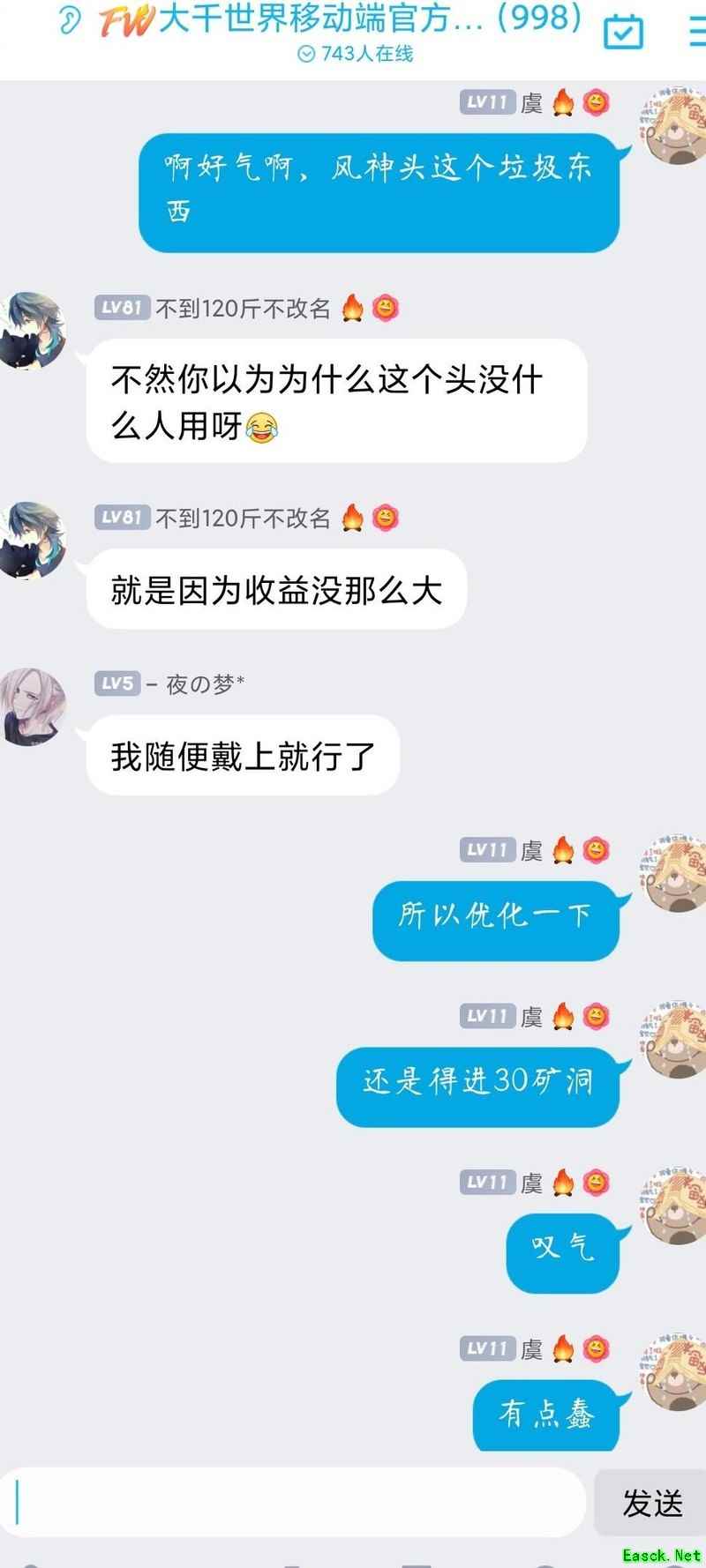Open the calendar check-in icon

point(623,33)
